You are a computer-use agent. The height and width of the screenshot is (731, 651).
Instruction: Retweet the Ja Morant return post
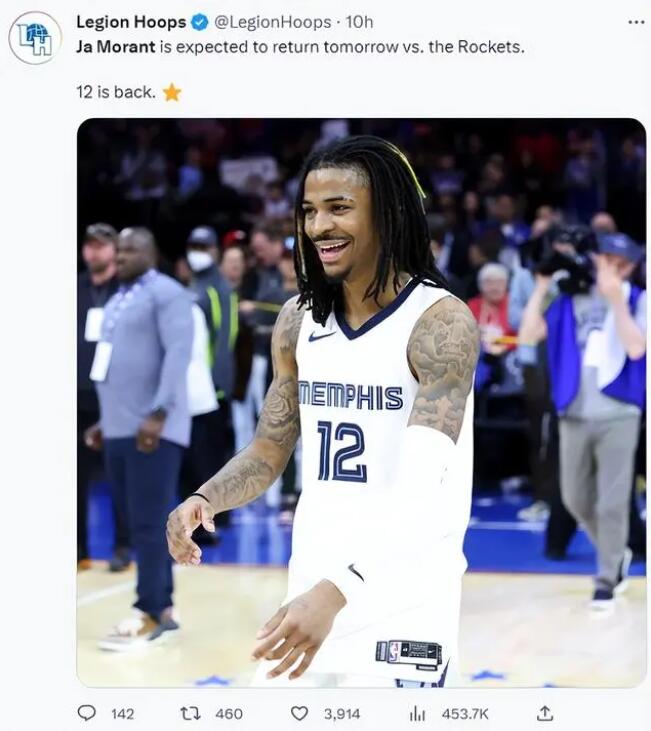190,713
